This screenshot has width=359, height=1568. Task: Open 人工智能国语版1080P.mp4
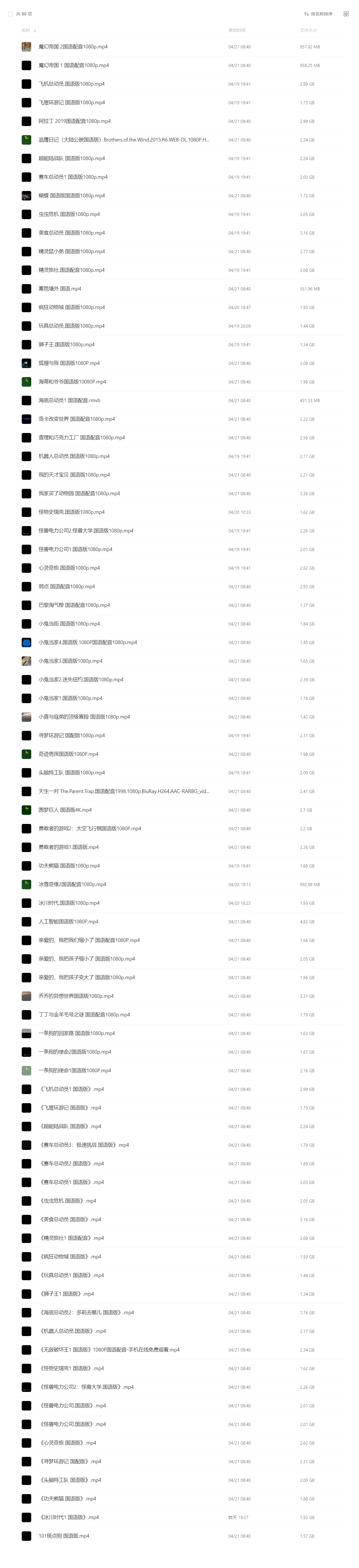point(68,922)
